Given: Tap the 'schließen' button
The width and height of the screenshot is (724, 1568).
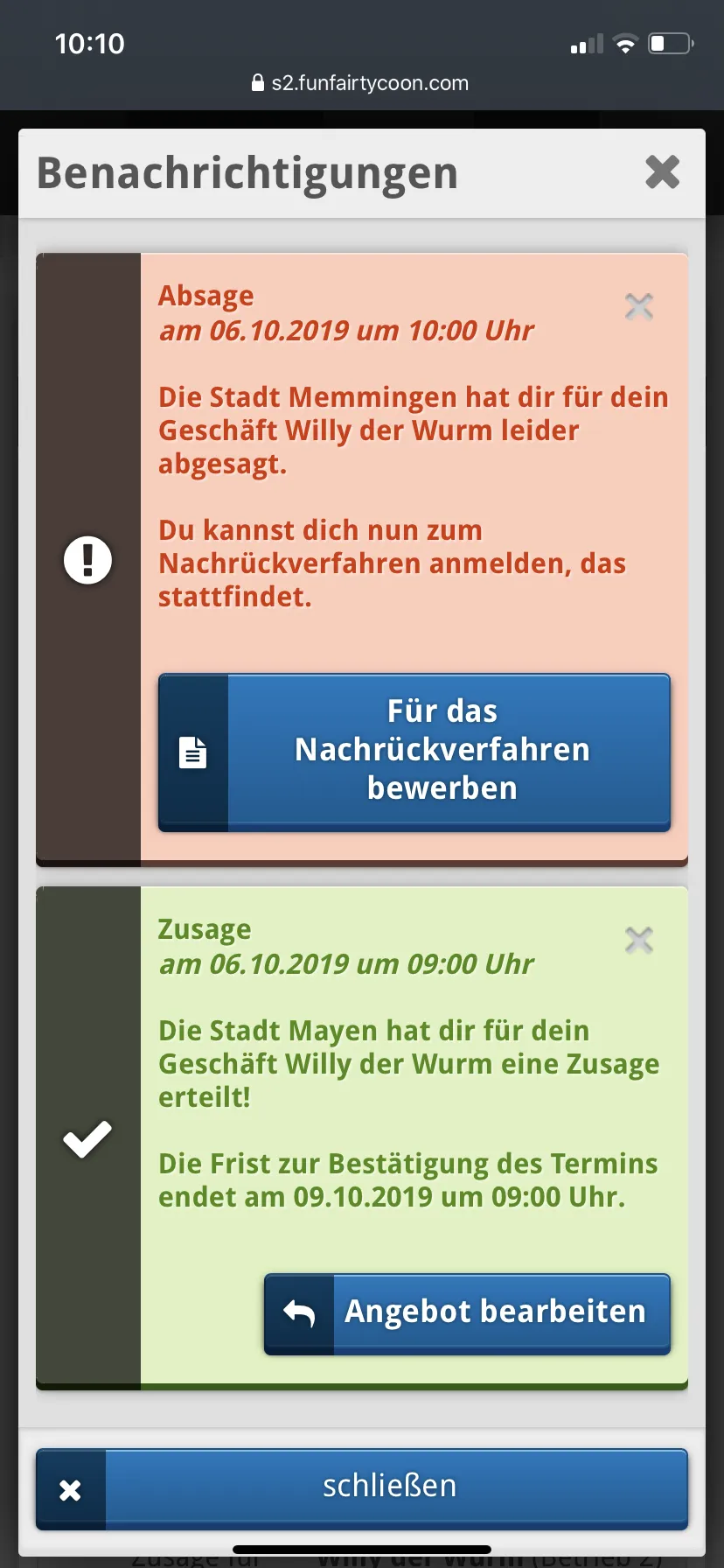Looking at the screenshot, I should [362, 1488].
